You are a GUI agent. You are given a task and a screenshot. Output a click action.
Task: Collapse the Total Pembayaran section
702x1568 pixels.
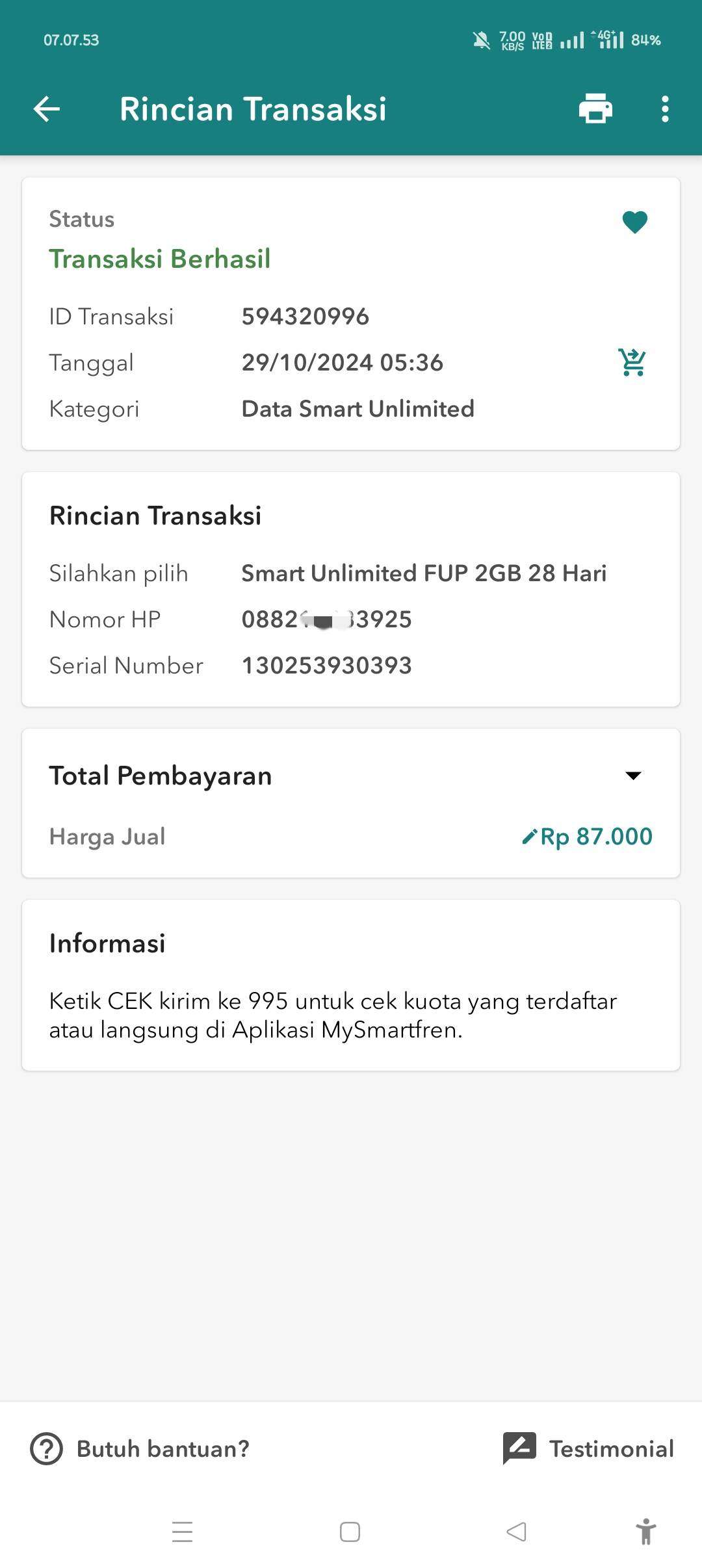click(633, 775)
